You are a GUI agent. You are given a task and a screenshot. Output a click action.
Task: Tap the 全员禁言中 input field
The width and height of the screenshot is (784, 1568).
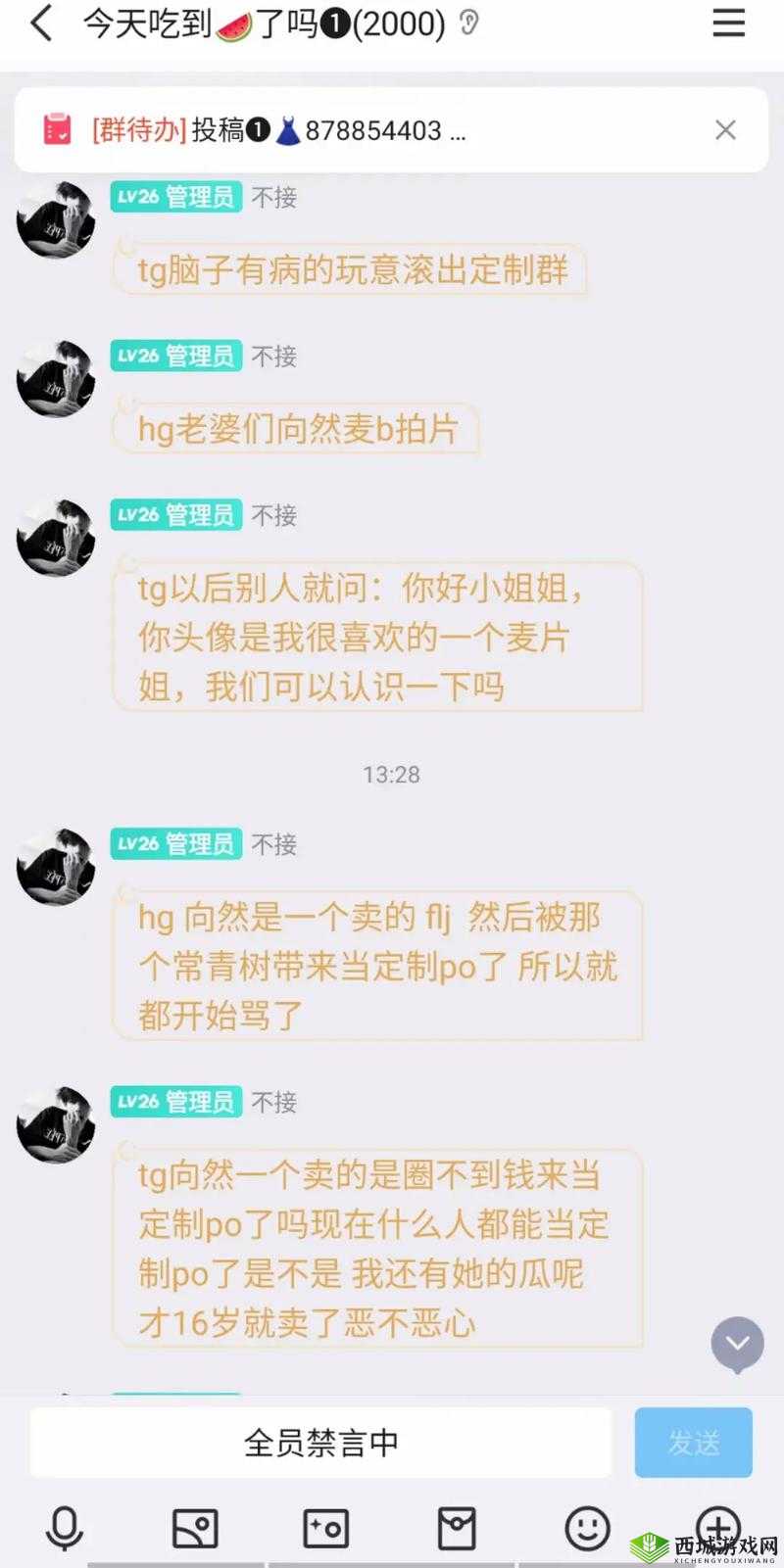tap(318, 1442)
